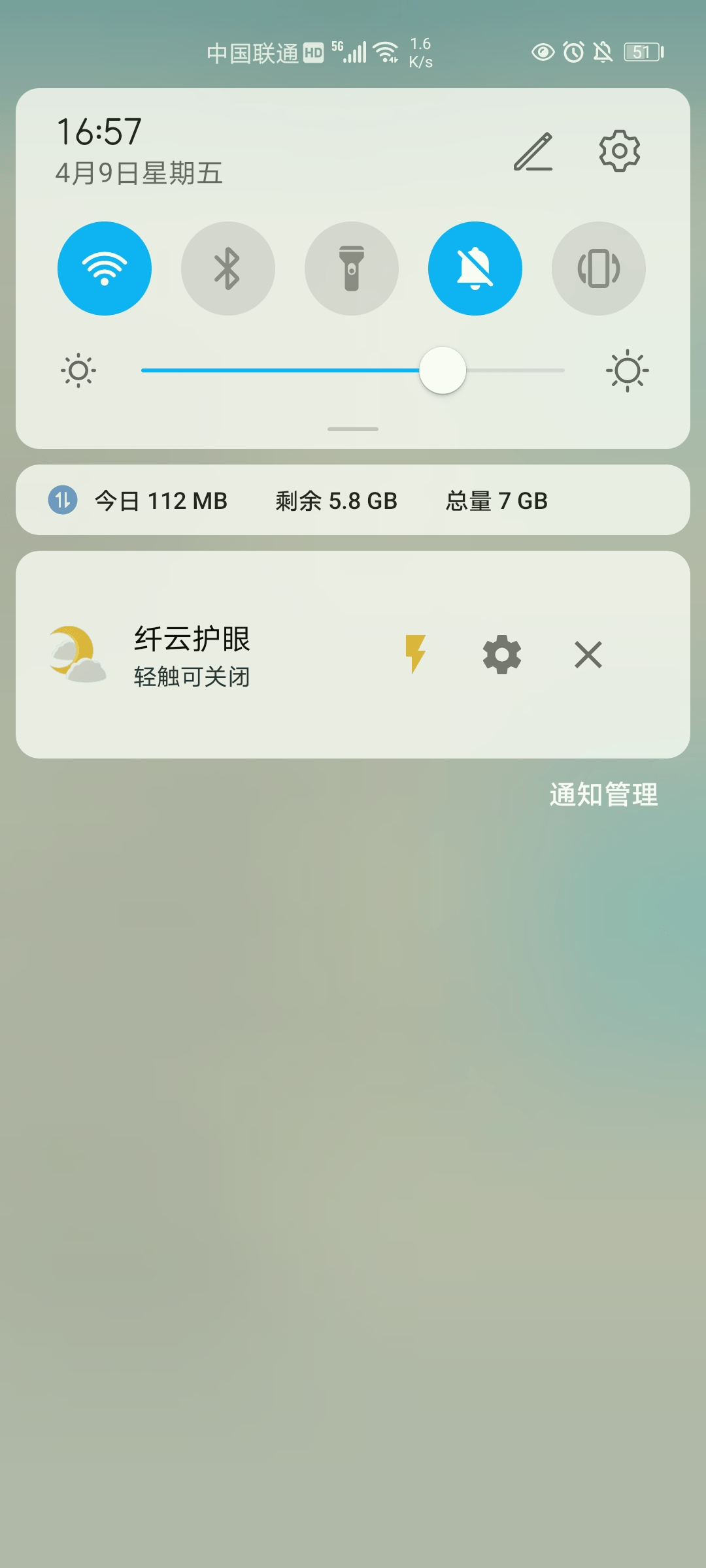Open system settings via the gear icon

tap(620, 151)
